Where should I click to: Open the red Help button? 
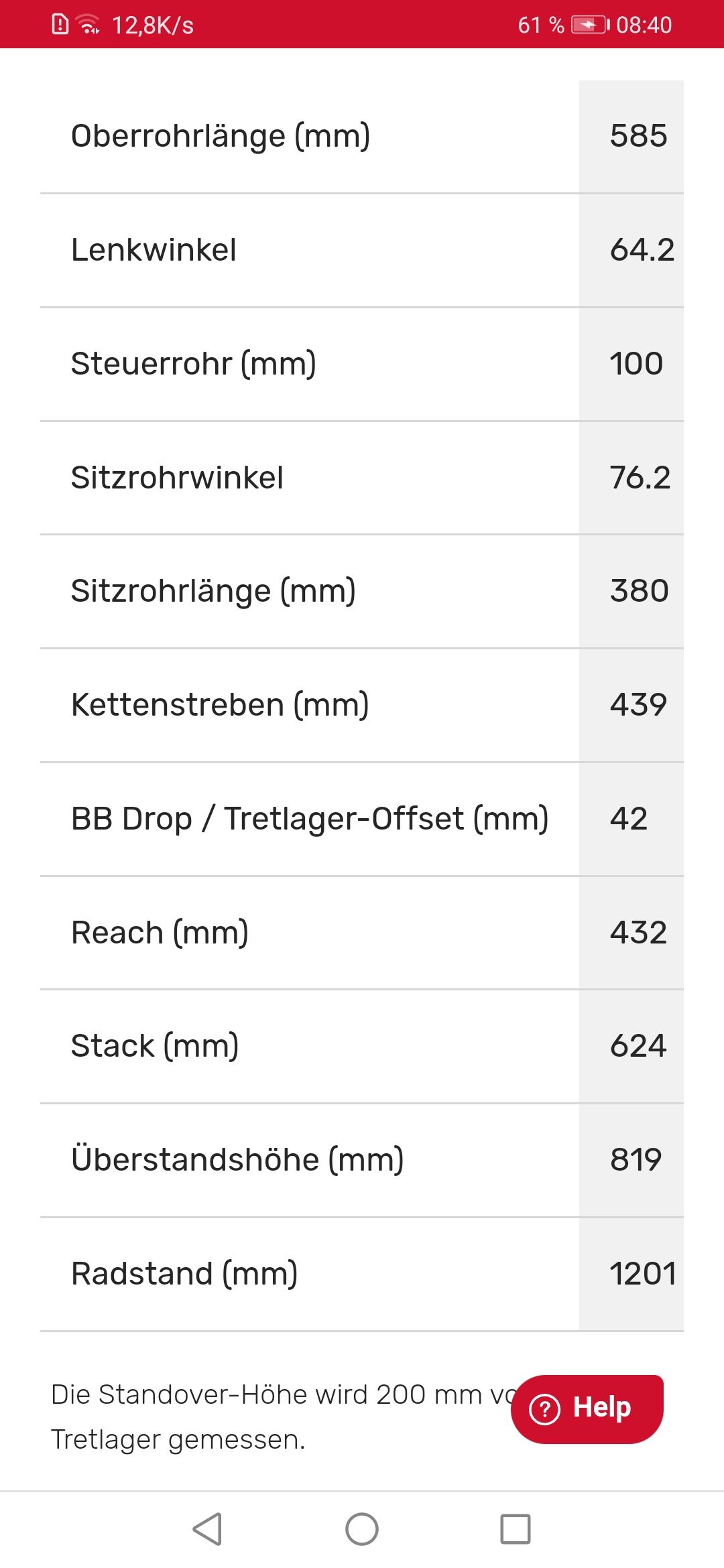pyautogui.click(x=587, y=1409)
